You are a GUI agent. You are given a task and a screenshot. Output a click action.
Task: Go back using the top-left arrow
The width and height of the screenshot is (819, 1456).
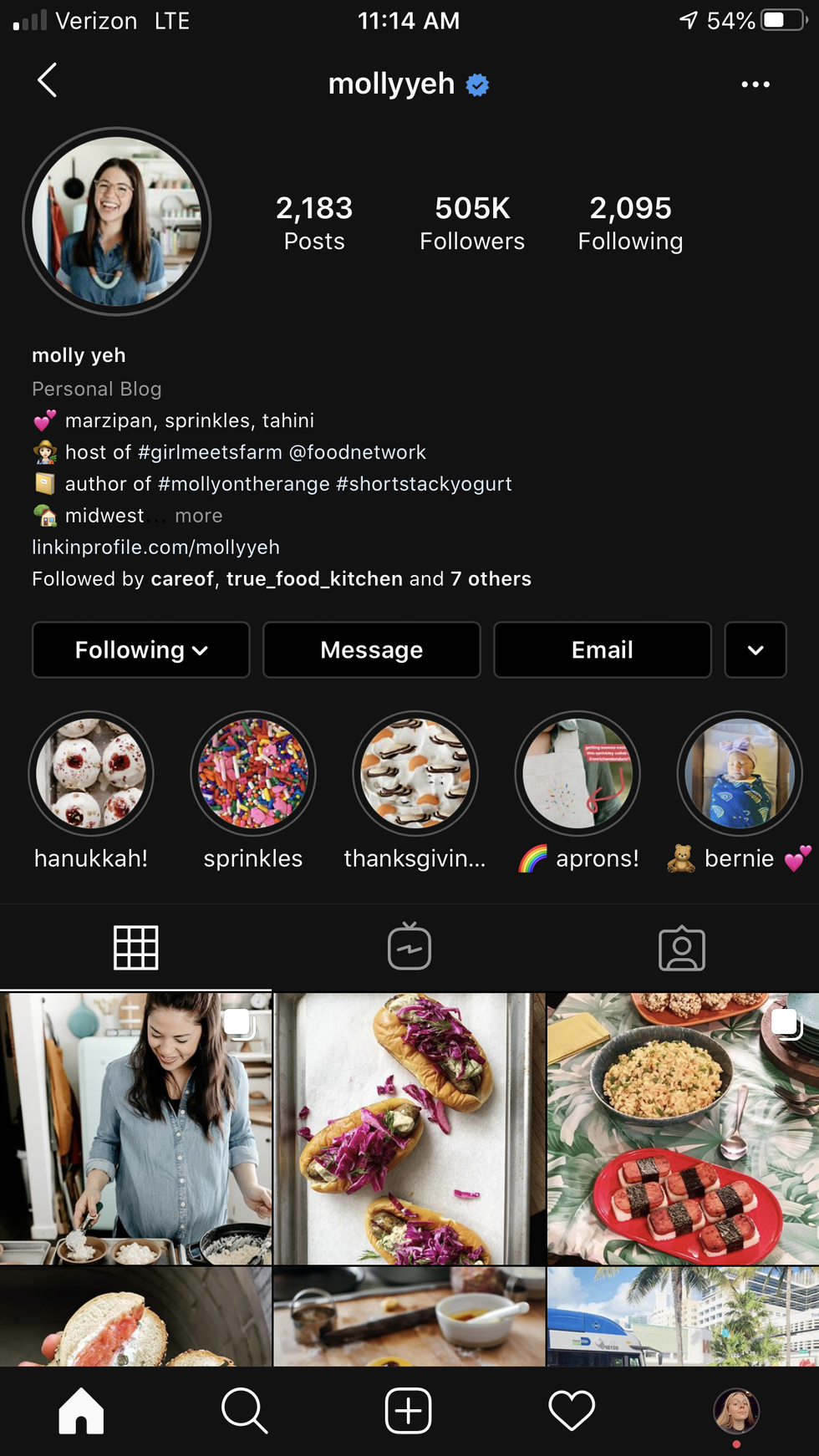coord(48,81)
